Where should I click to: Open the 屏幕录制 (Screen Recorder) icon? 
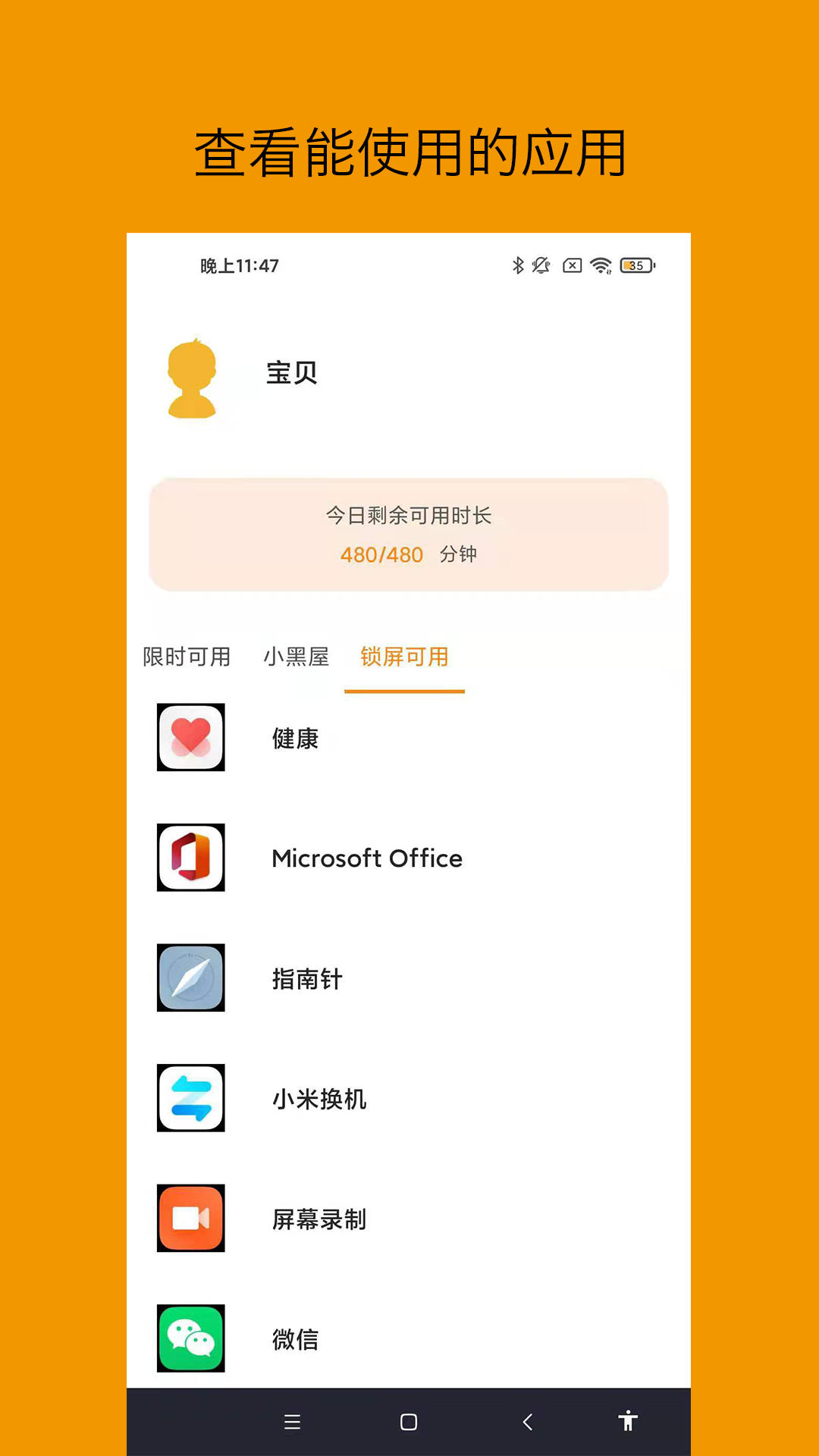tap(190, 1219)
